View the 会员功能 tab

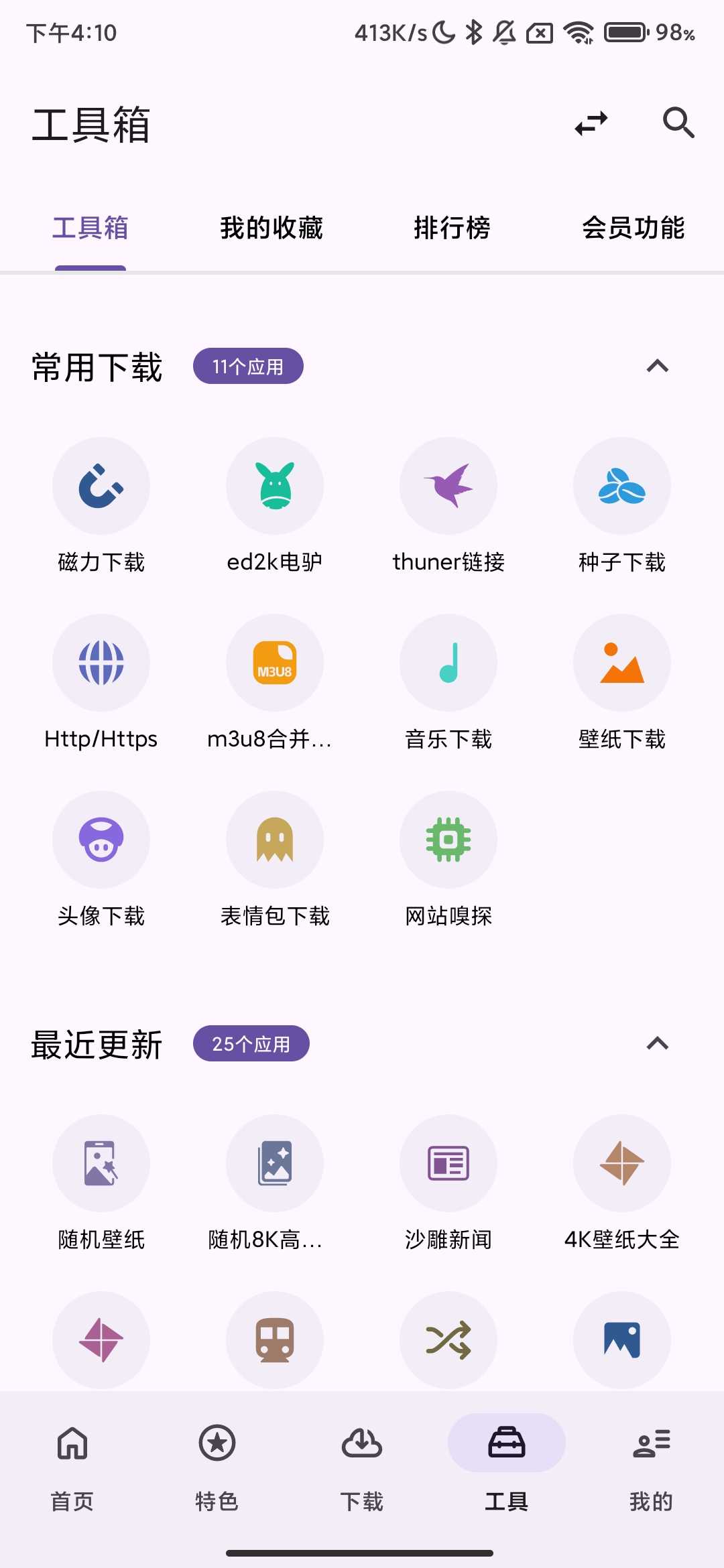coord(634,228)
